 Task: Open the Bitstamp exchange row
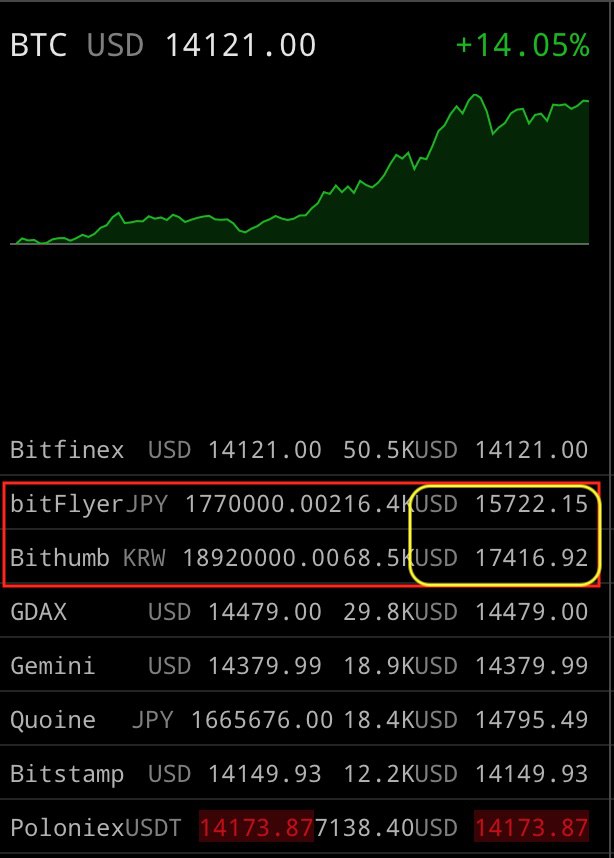[x=304, y=773]
